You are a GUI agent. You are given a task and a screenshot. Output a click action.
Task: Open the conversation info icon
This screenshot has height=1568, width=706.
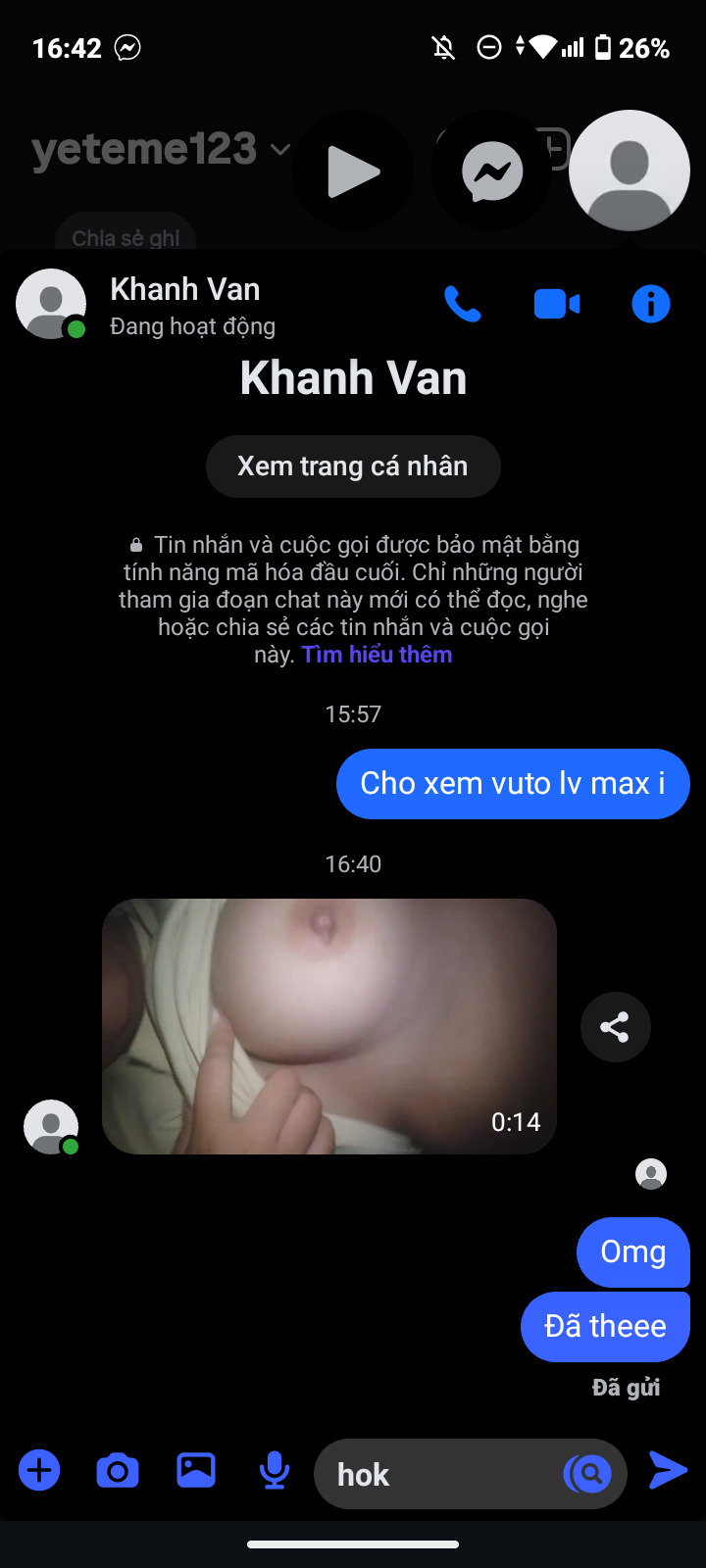tap(650, 305)
